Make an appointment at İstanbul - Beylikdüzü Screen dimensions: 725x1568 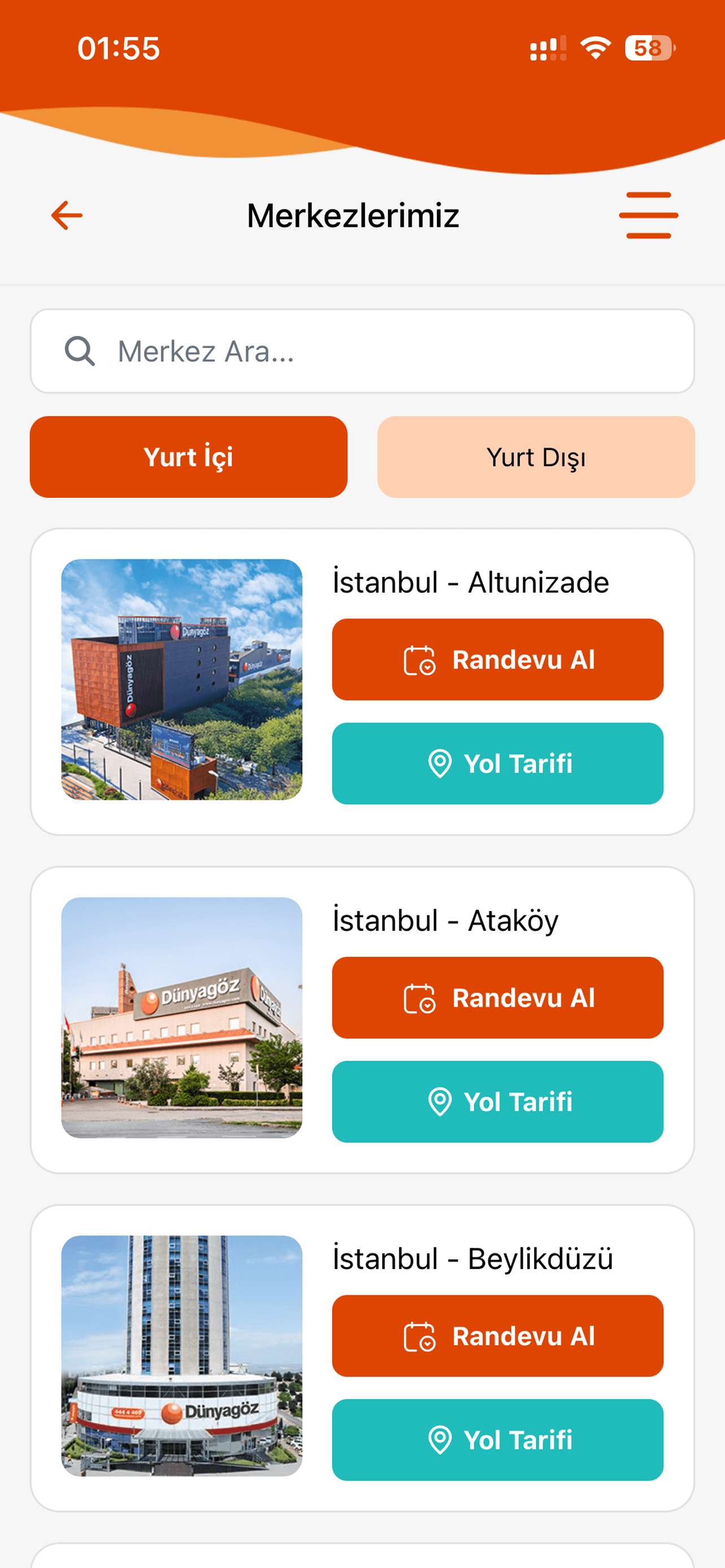(x=497, y=1336)
